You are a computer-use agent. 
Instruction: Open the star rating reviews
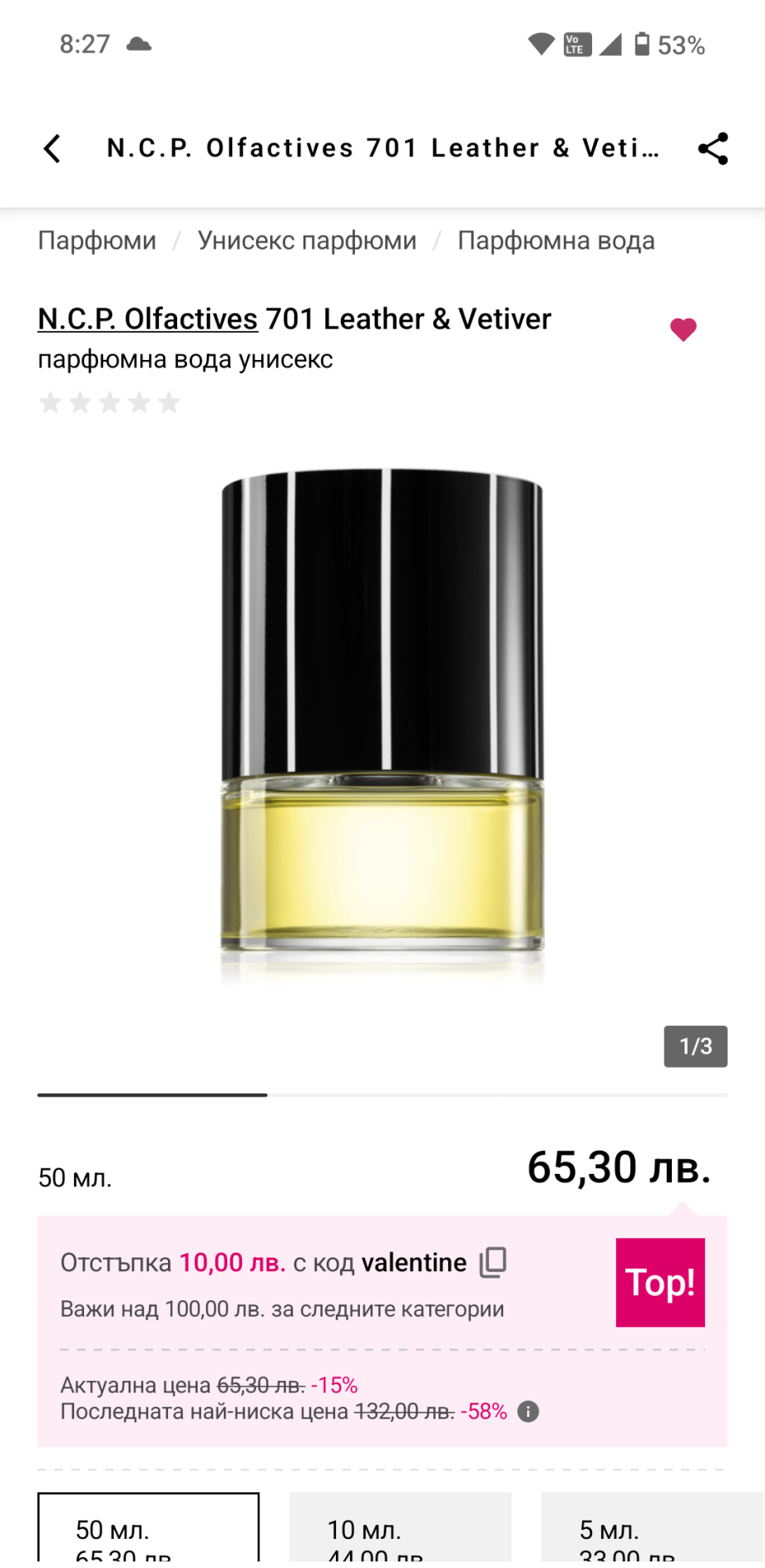tap(110, 403)
